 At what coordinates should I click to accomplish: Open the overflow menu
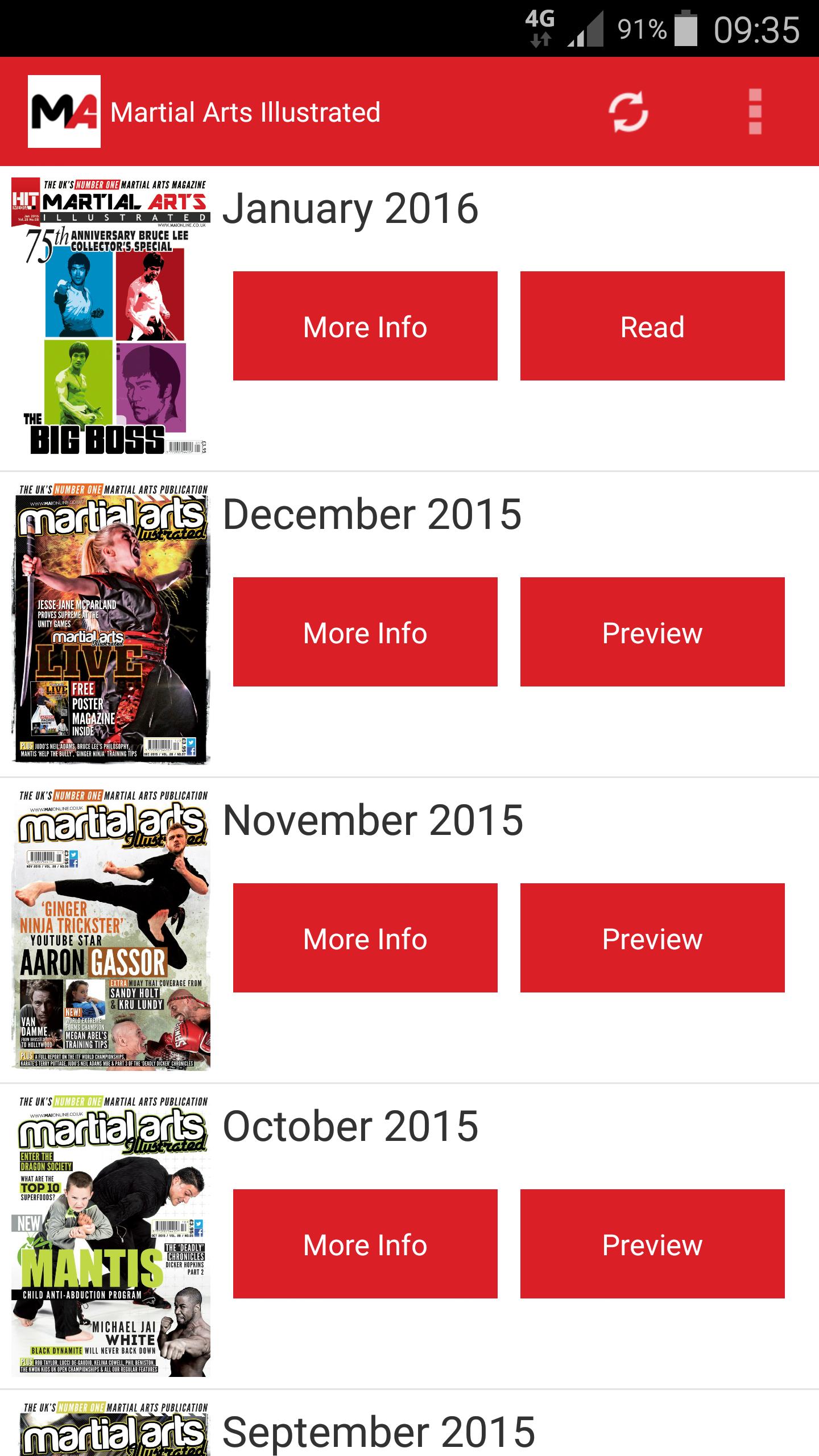coord(755,112)
